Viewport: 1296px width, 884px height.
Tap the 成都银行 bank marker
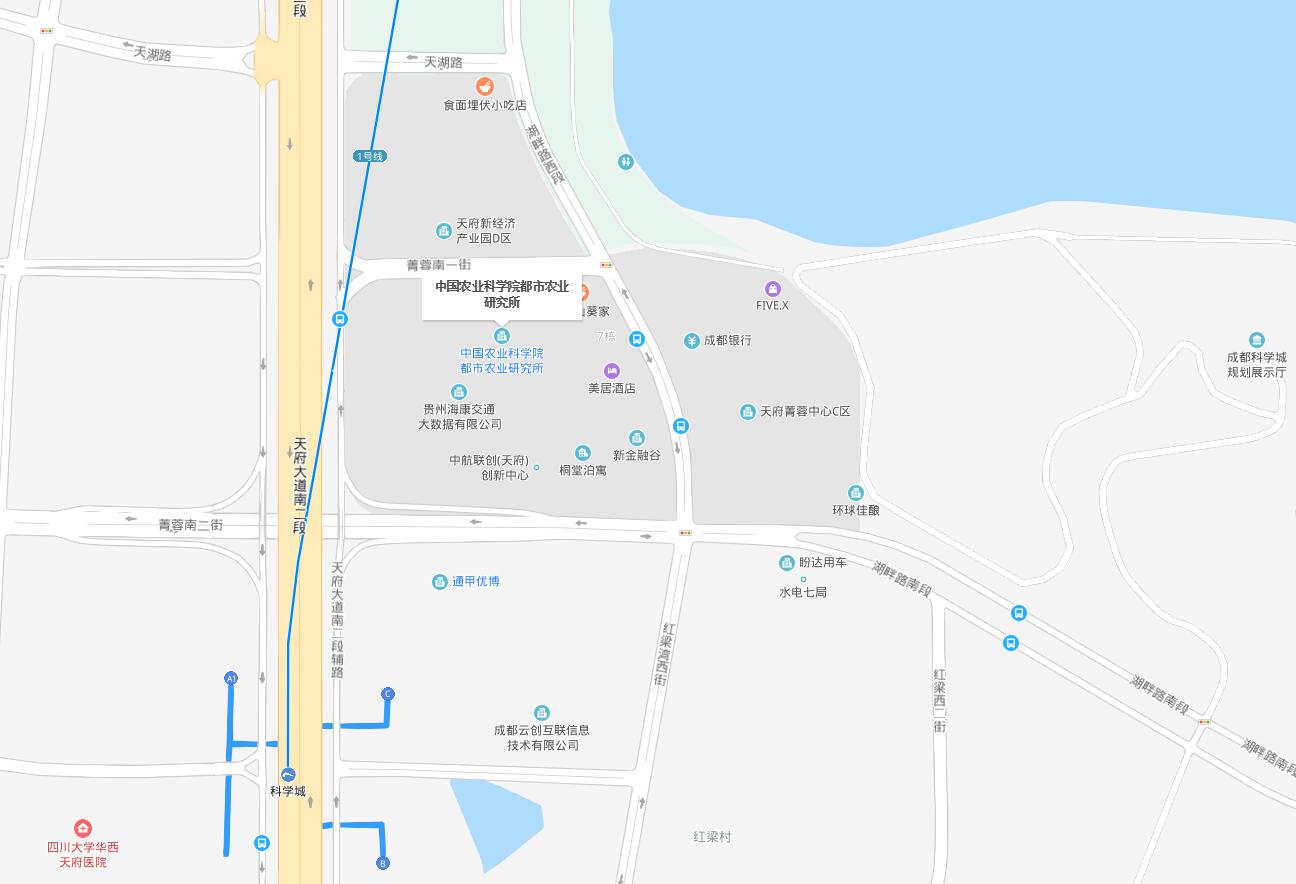click(692, 341)
